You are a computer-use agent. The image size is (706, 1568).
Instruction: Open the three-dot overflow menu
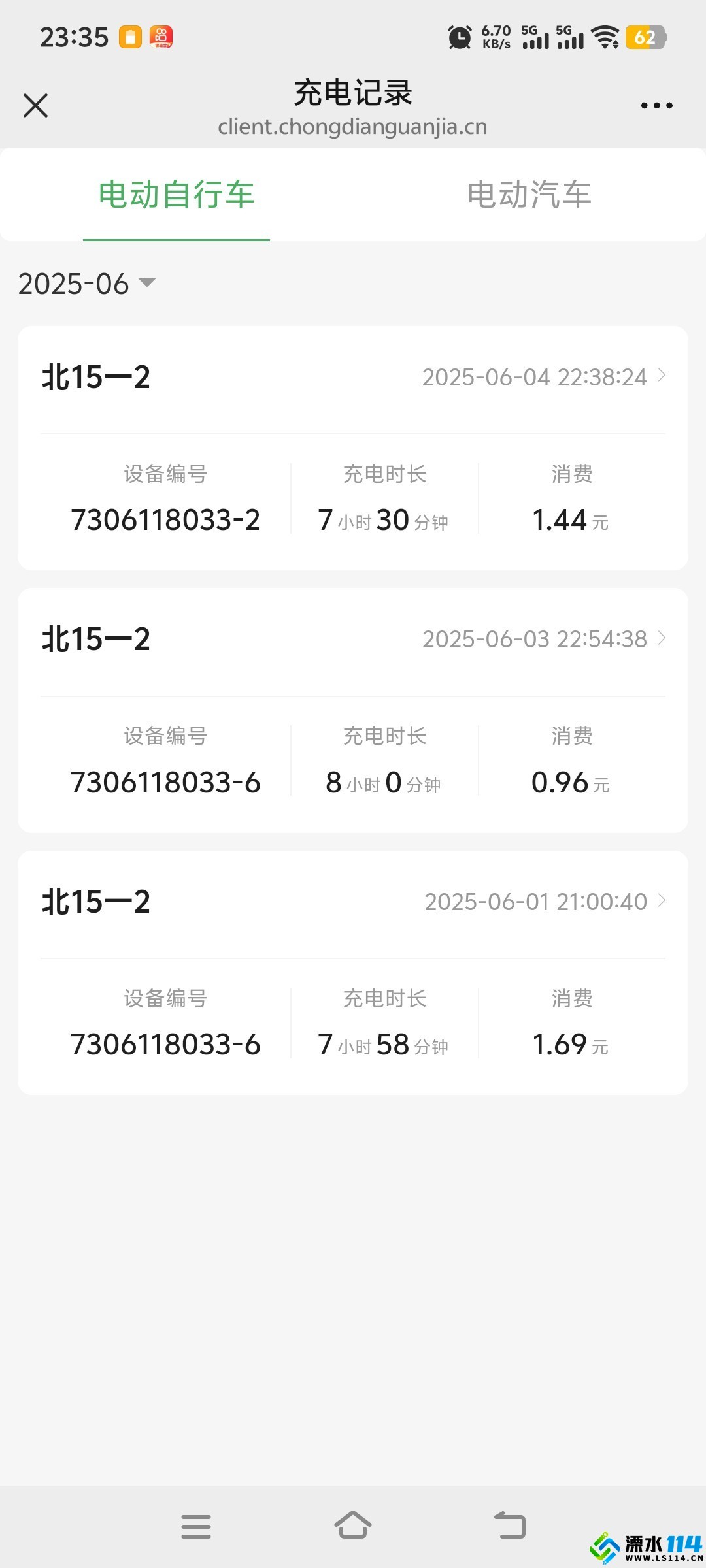[656, 105]
